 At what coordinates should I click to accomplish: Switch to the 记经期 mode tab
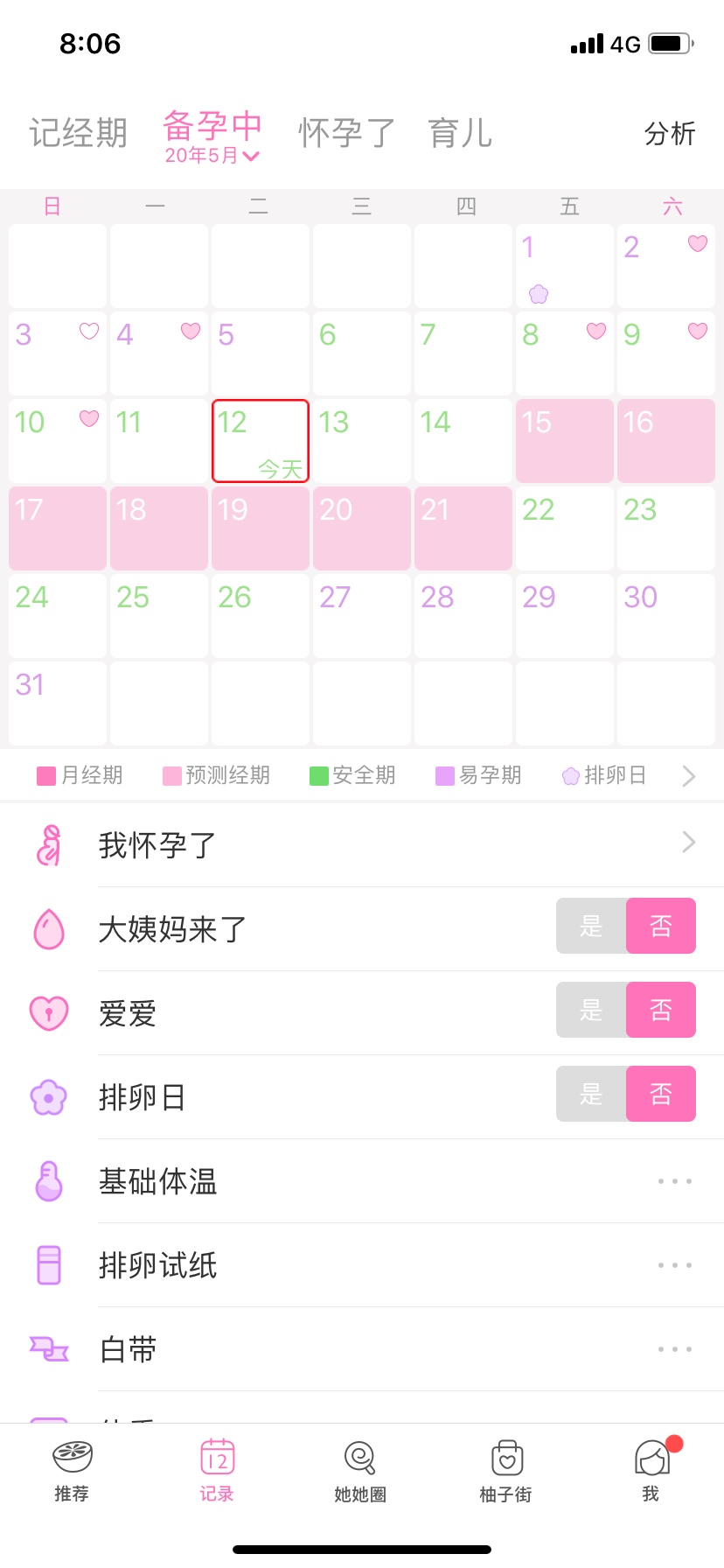pos(79,133)
